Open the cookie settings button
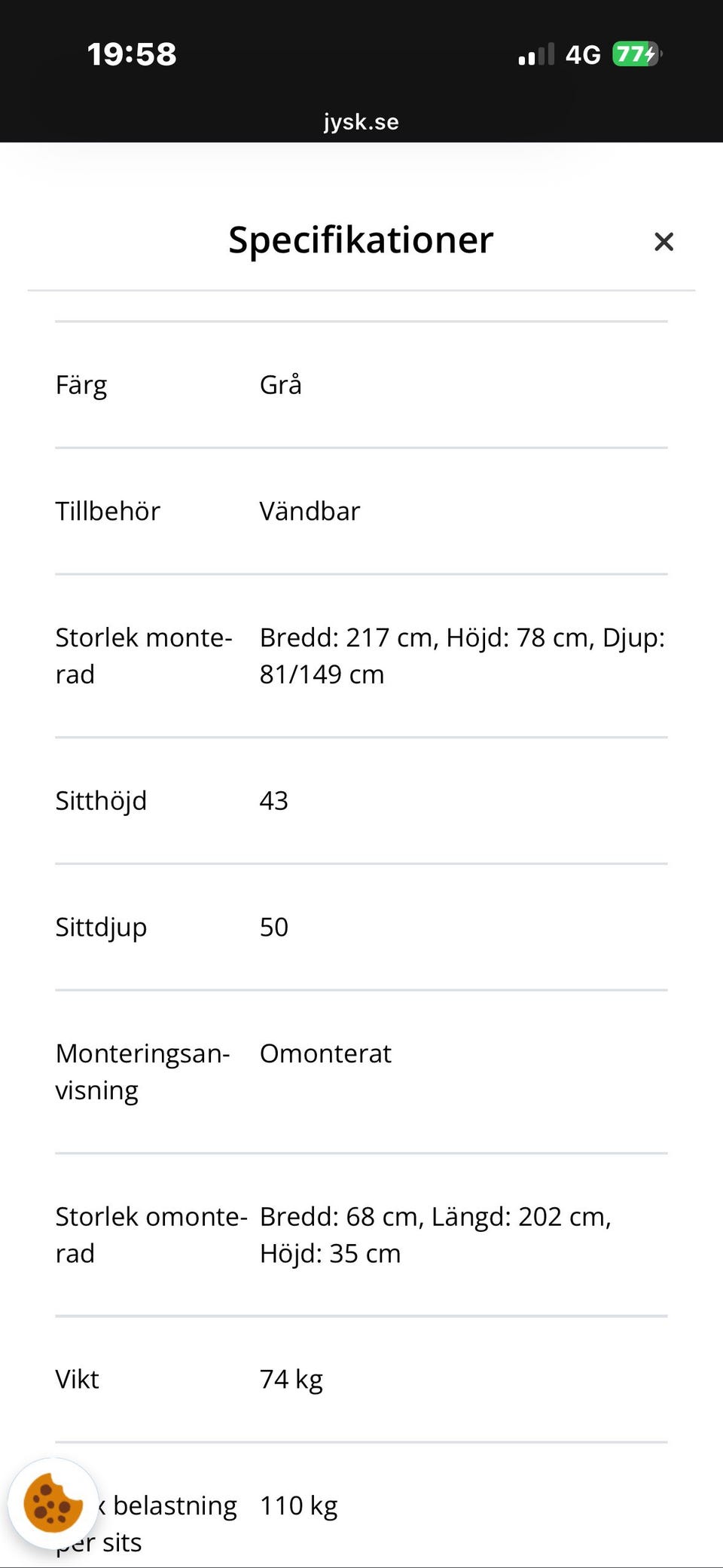Image resolution: width=723 pixels, height=1568 pixels. (53, 1502)
